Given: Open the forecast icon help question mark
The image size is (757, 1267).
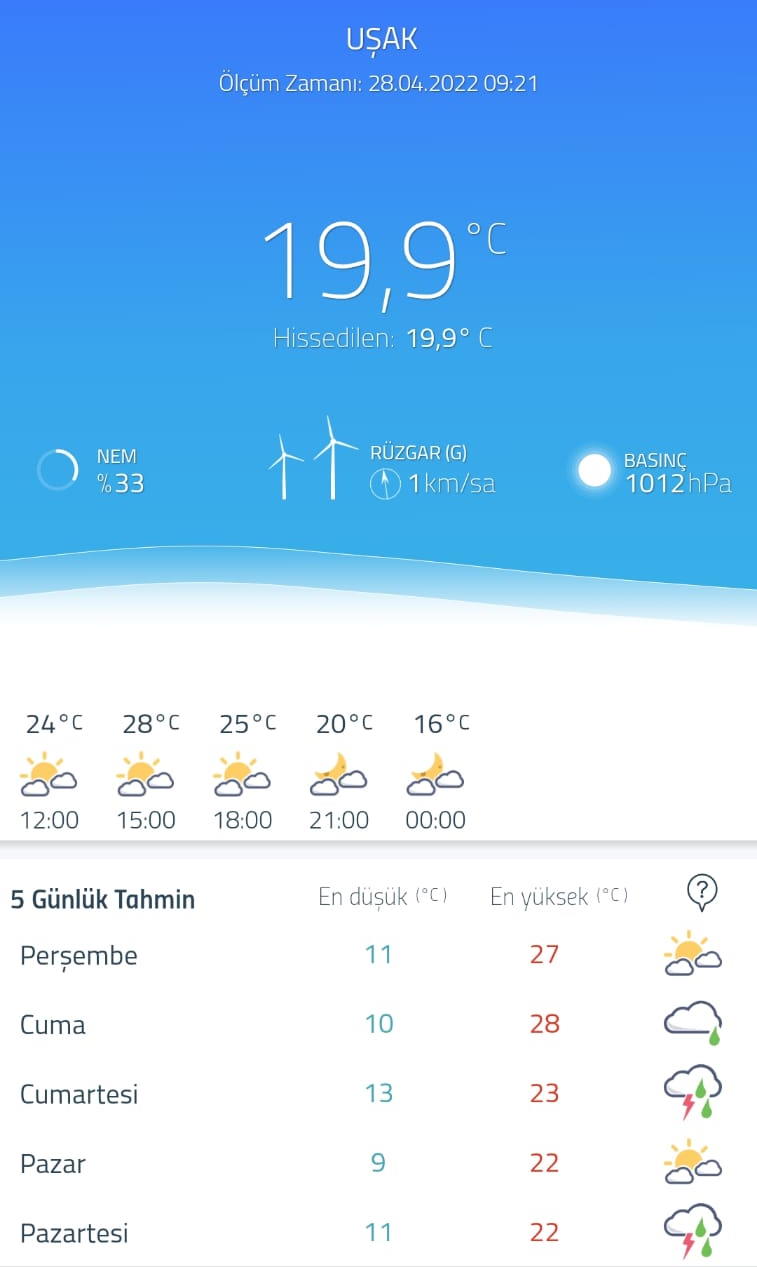Looking at the screenshot, I should [702, 890].
